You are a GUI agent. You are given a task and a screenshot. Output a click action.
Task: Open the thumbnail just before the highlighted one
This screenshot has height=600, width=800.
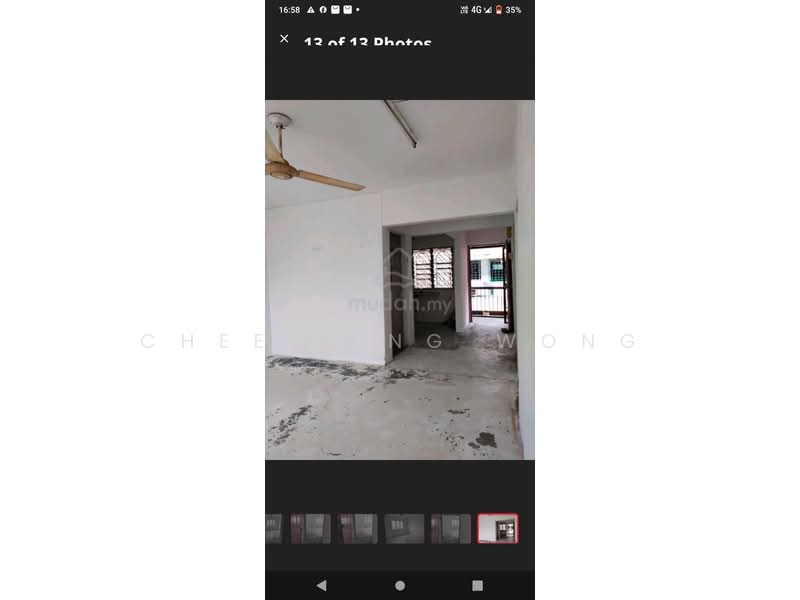pos(450,529)
